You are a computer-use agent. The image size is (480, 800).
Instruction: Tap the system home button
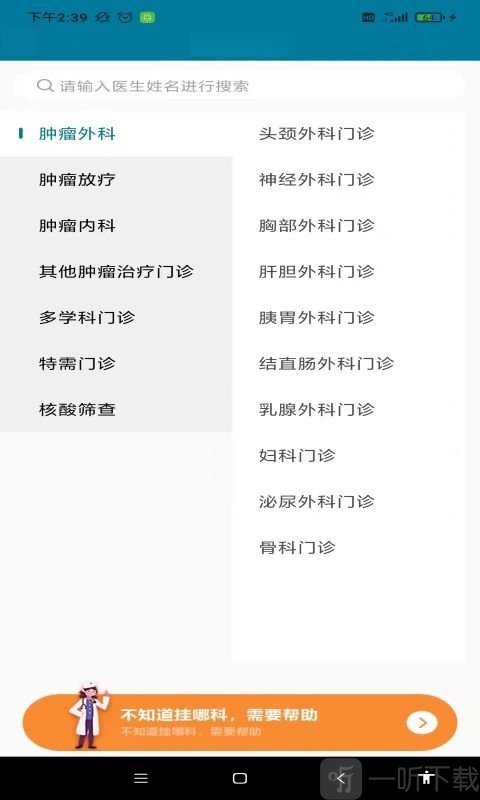coord(240,778)
